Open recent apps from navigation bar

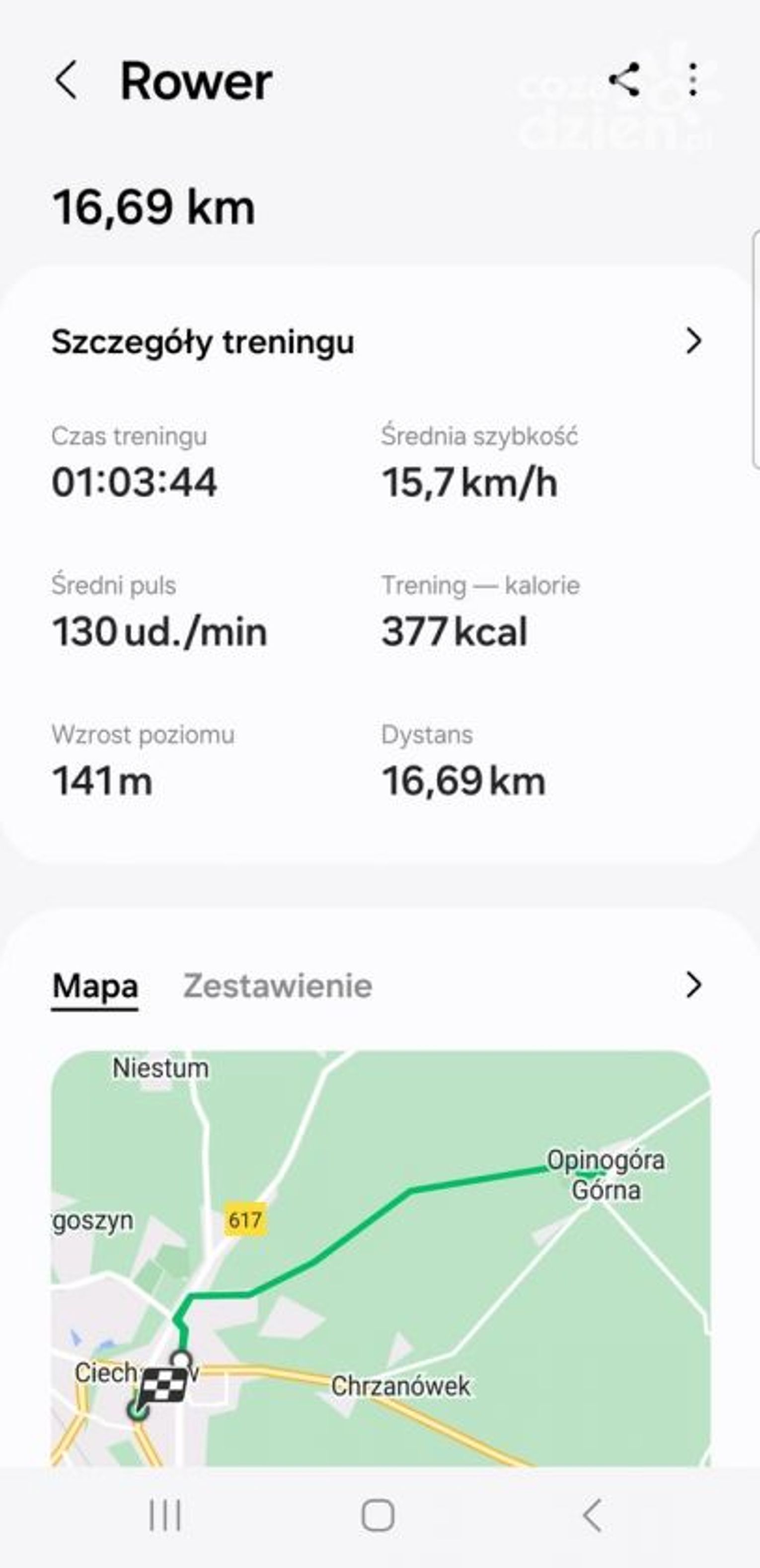click(x=165, y=1515)
